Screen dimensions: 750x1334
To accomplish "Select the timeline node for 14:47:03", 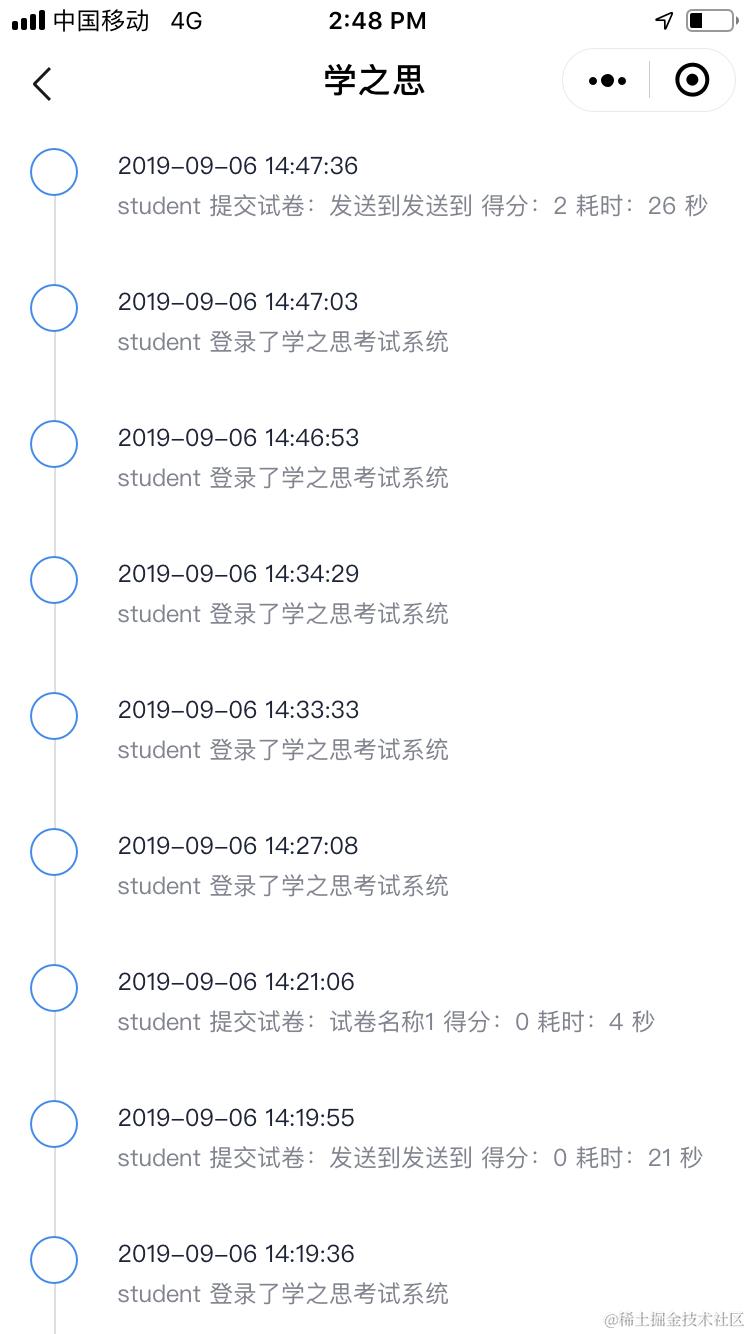I will [54, 308].
